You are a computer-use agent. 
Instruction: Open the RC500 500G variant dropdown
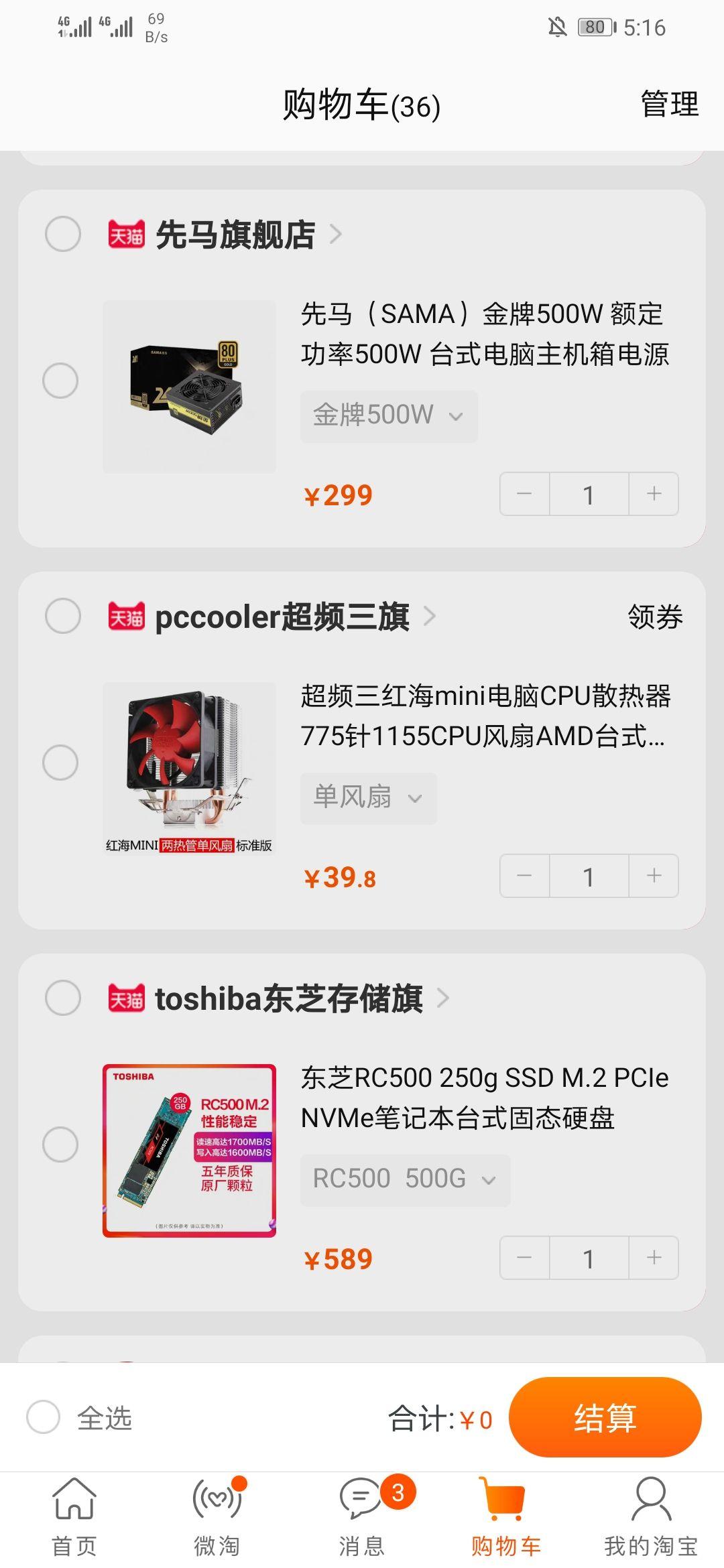[405, 1179]
